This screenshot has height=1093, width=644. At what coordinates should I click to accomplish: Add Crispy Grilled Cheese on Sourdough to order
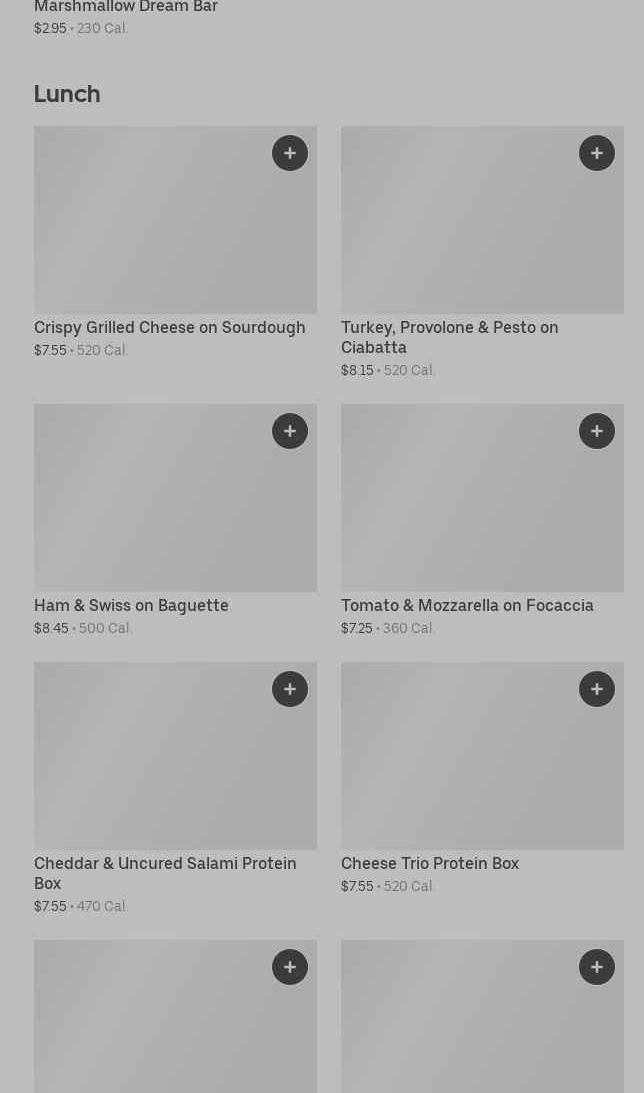pyautogui.click(x=290, y=153)
